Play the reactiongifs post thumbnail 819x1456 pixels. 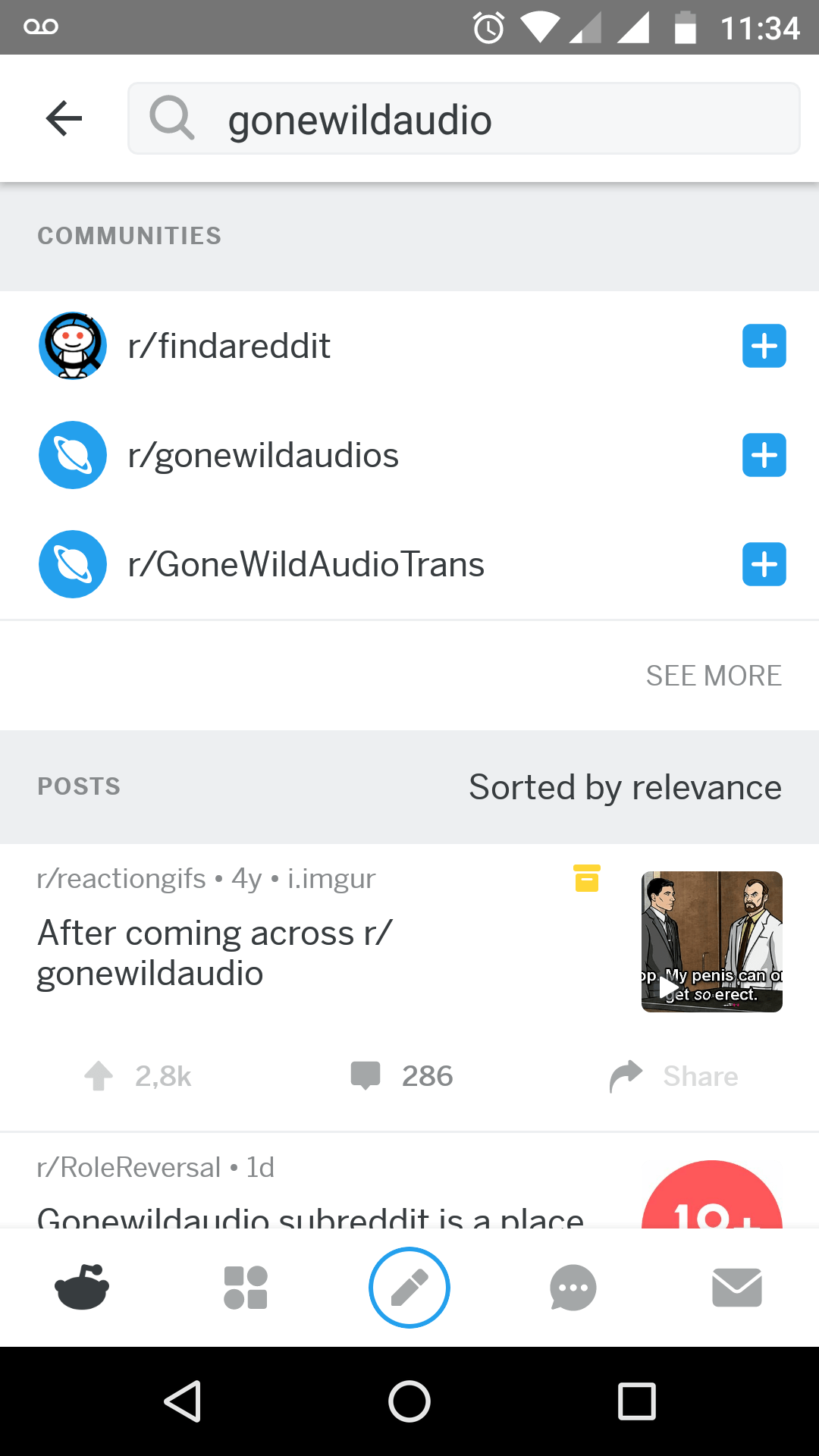(711, 942)
